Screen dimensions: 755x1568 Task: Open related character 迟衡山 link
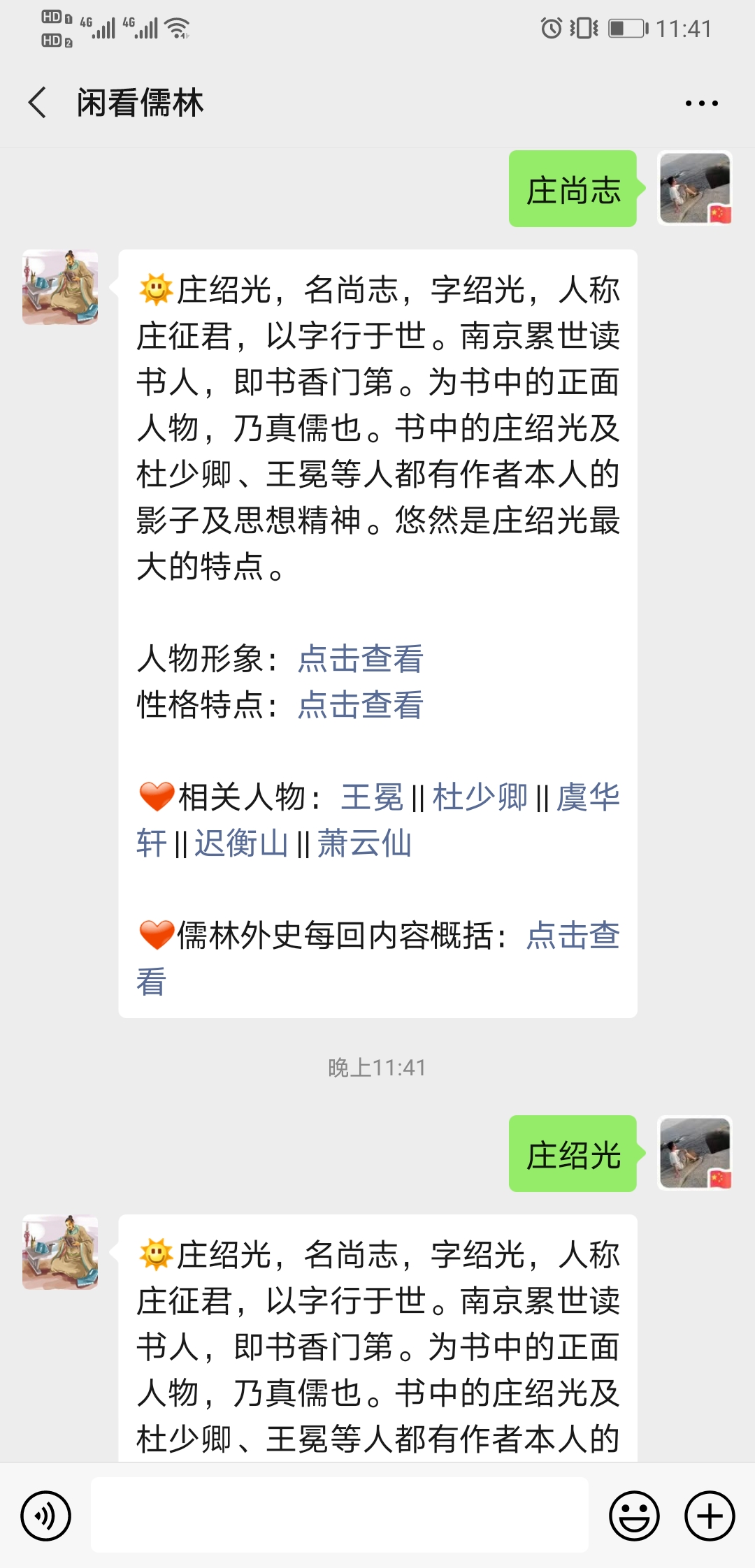click(240, 843)
